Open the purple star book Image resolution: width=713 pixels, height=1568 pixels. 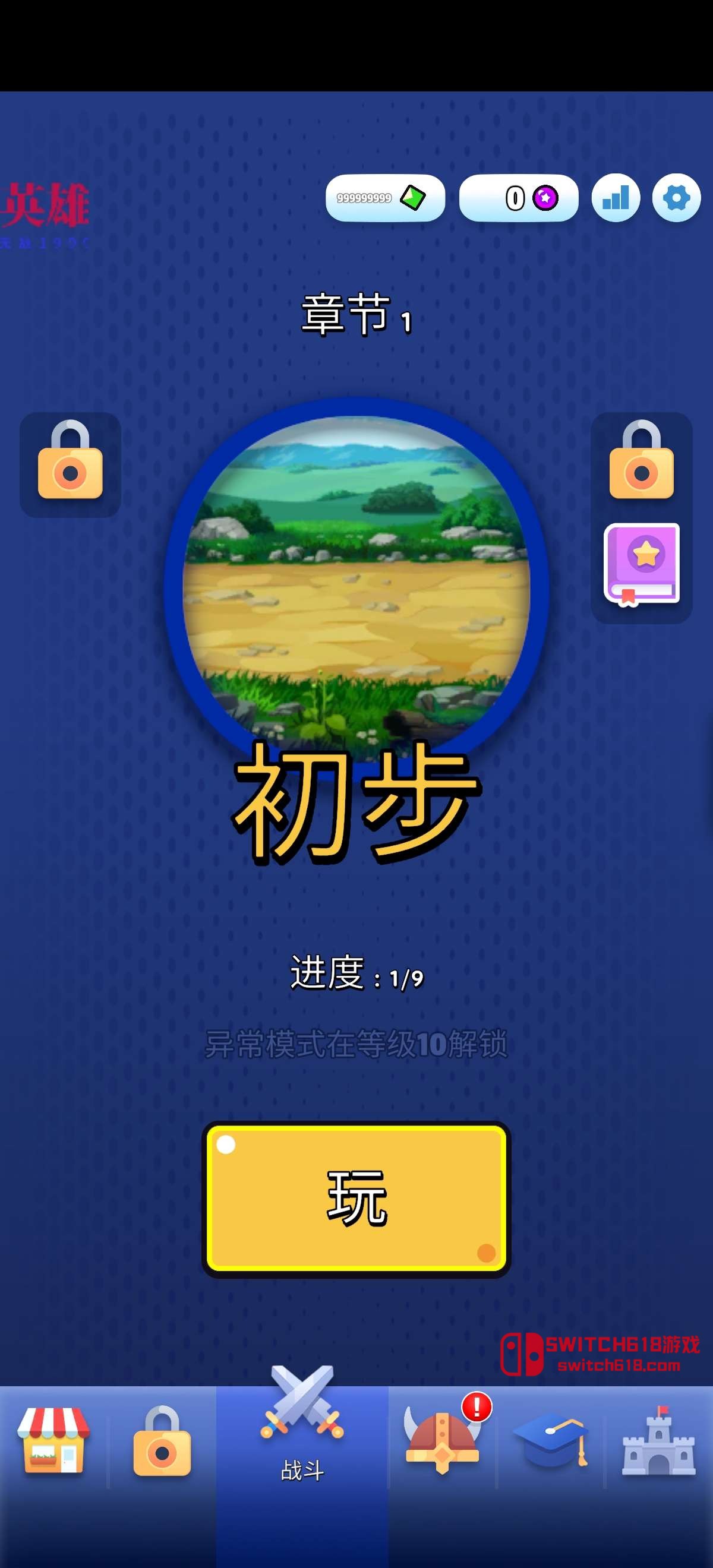(642, 564)
